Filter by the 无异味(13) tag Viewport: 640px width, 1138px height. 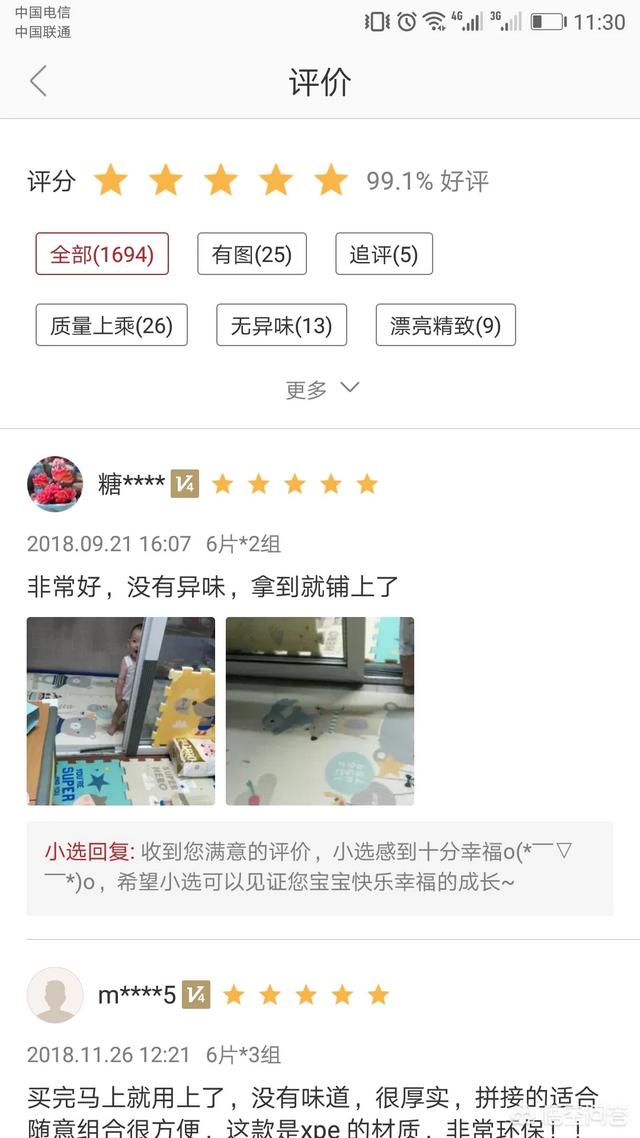point(282,325)
